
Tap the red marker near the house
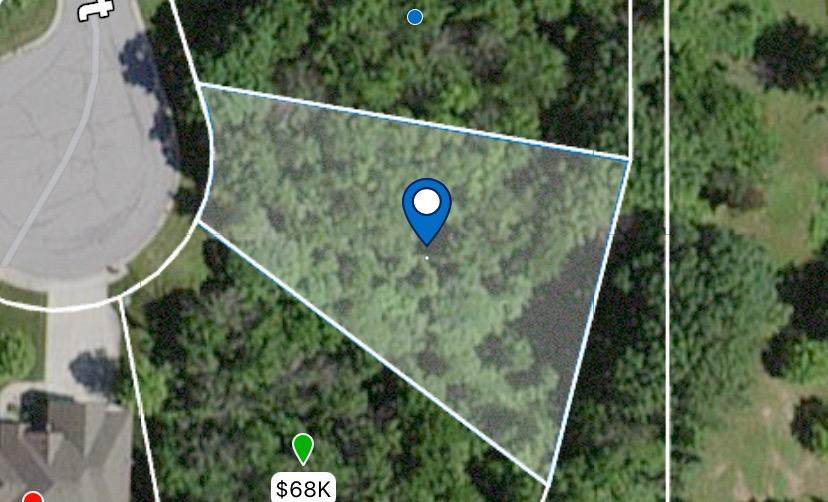tap(33, 497)
